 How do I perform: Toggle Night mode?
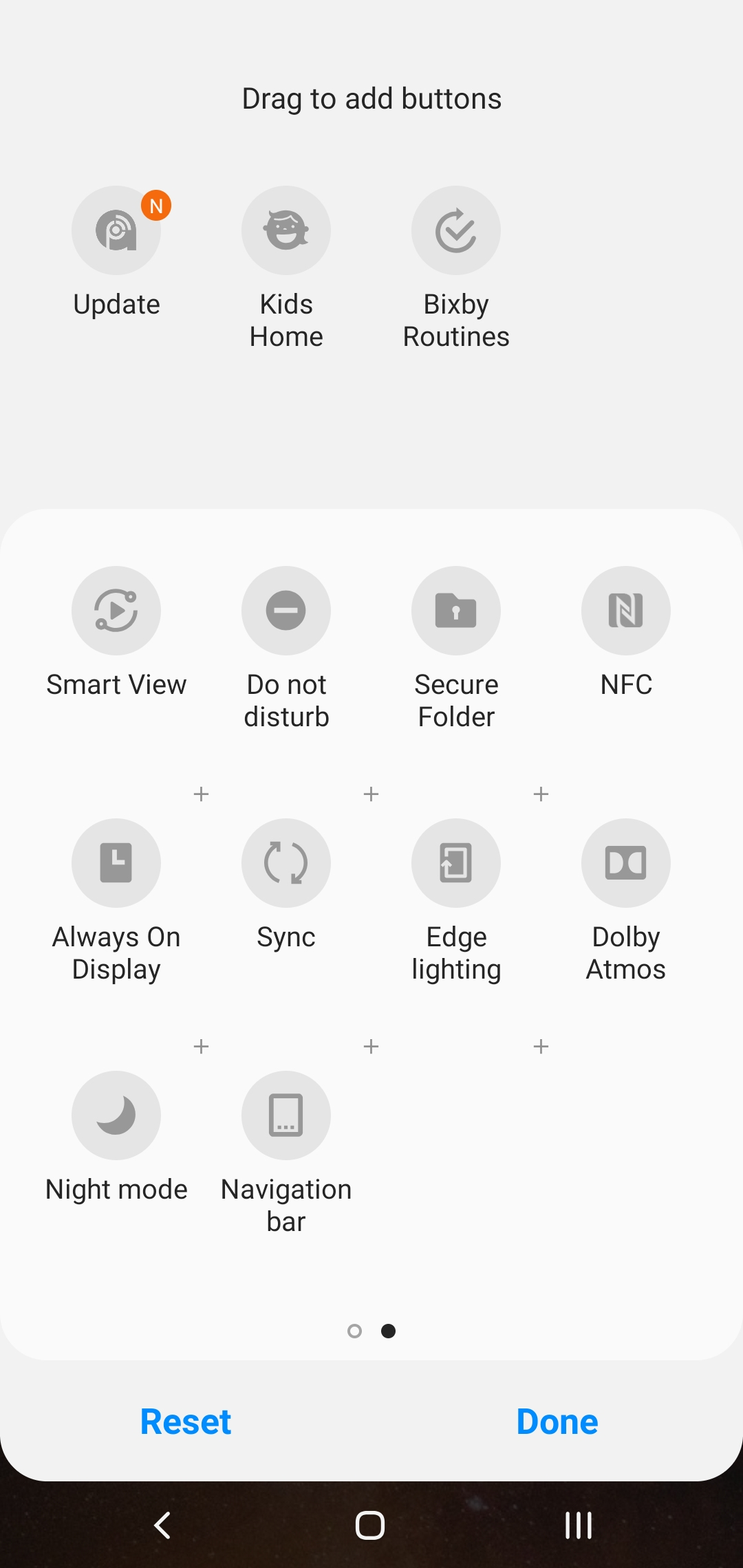116,1115
